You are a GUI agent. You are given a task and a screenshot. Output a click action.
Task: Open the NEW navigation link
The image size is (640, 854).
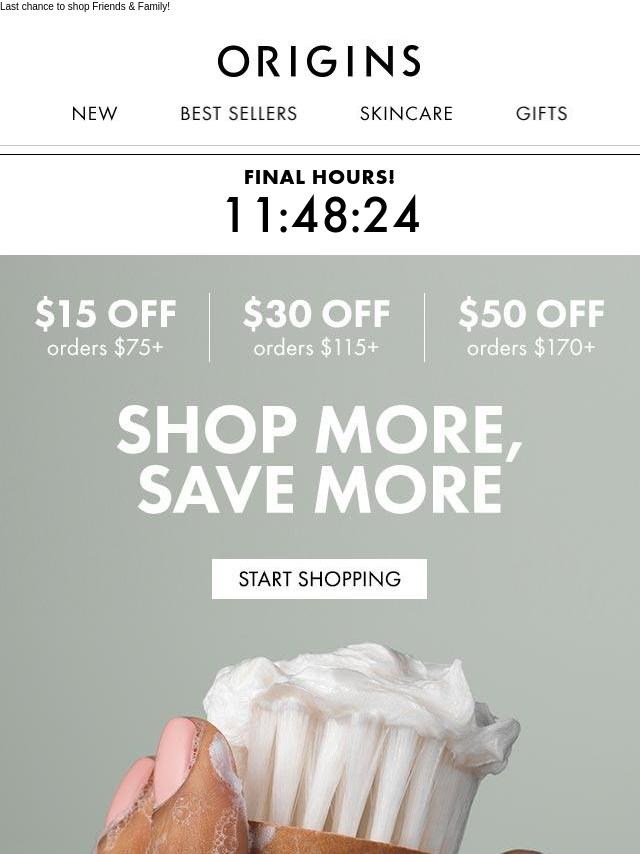[x=95, y=114]
